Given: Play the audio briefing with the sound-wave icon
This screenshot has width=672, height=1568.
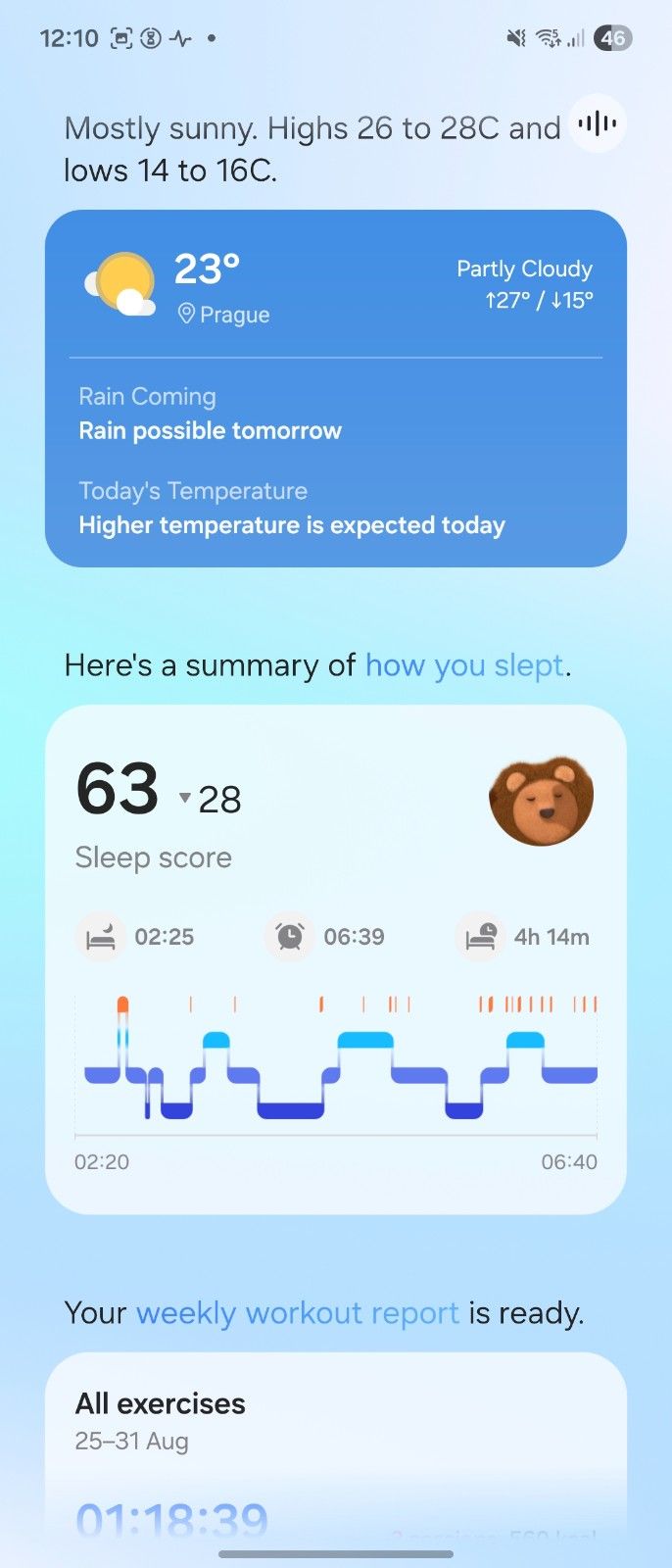Looking at the screenshot, I should [597, 123].
